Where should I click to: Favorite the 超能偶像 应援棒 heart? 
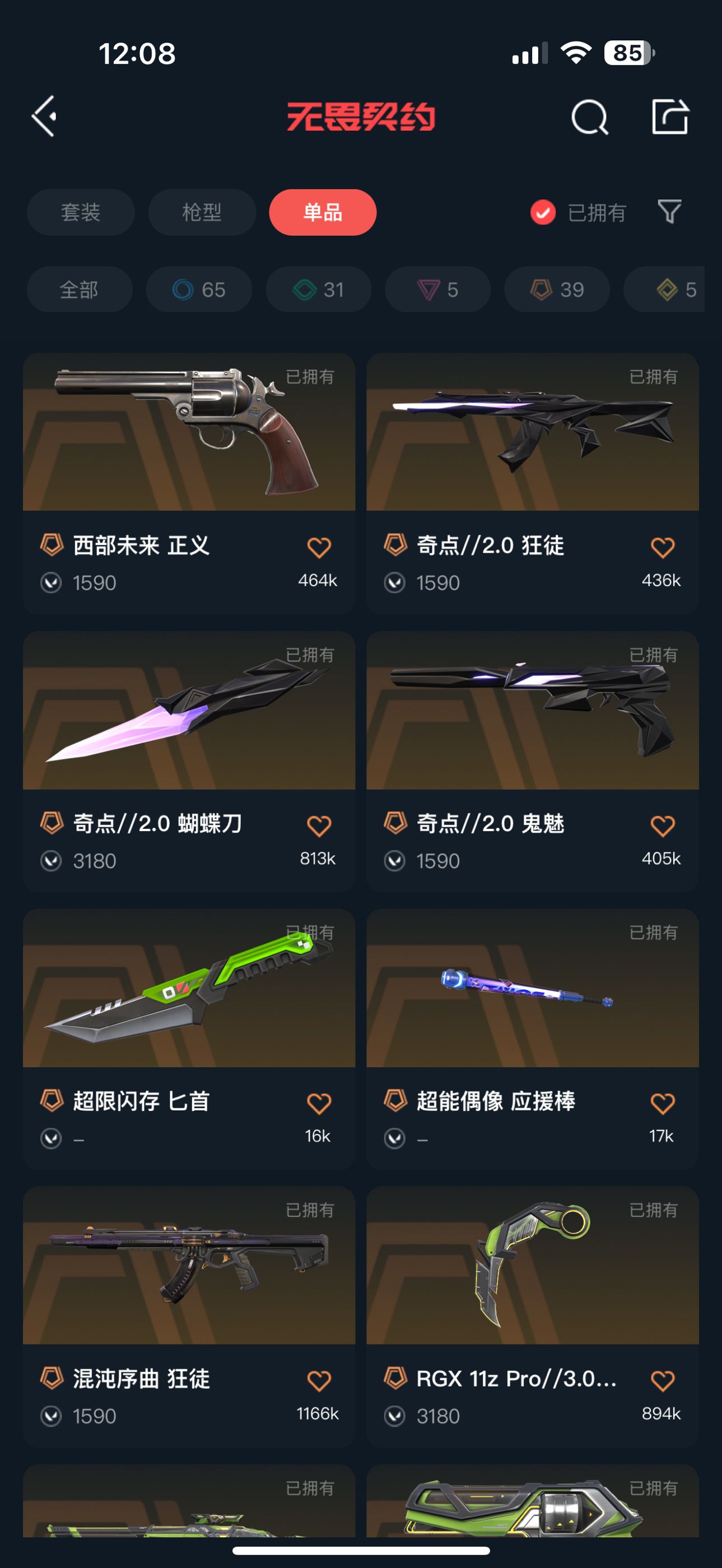662,1104
